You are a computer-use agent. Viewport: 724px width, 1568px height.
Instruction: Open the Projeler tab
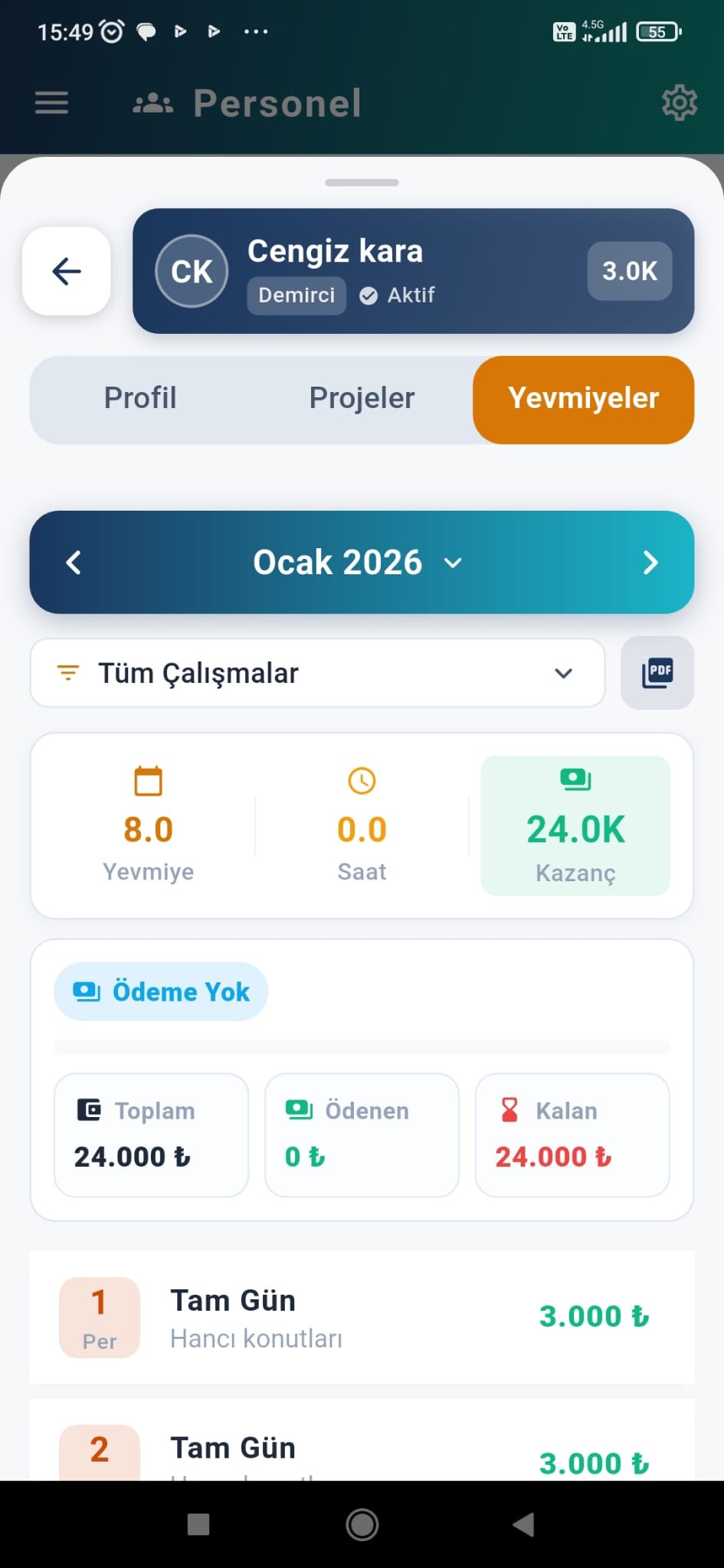point(362,399)
